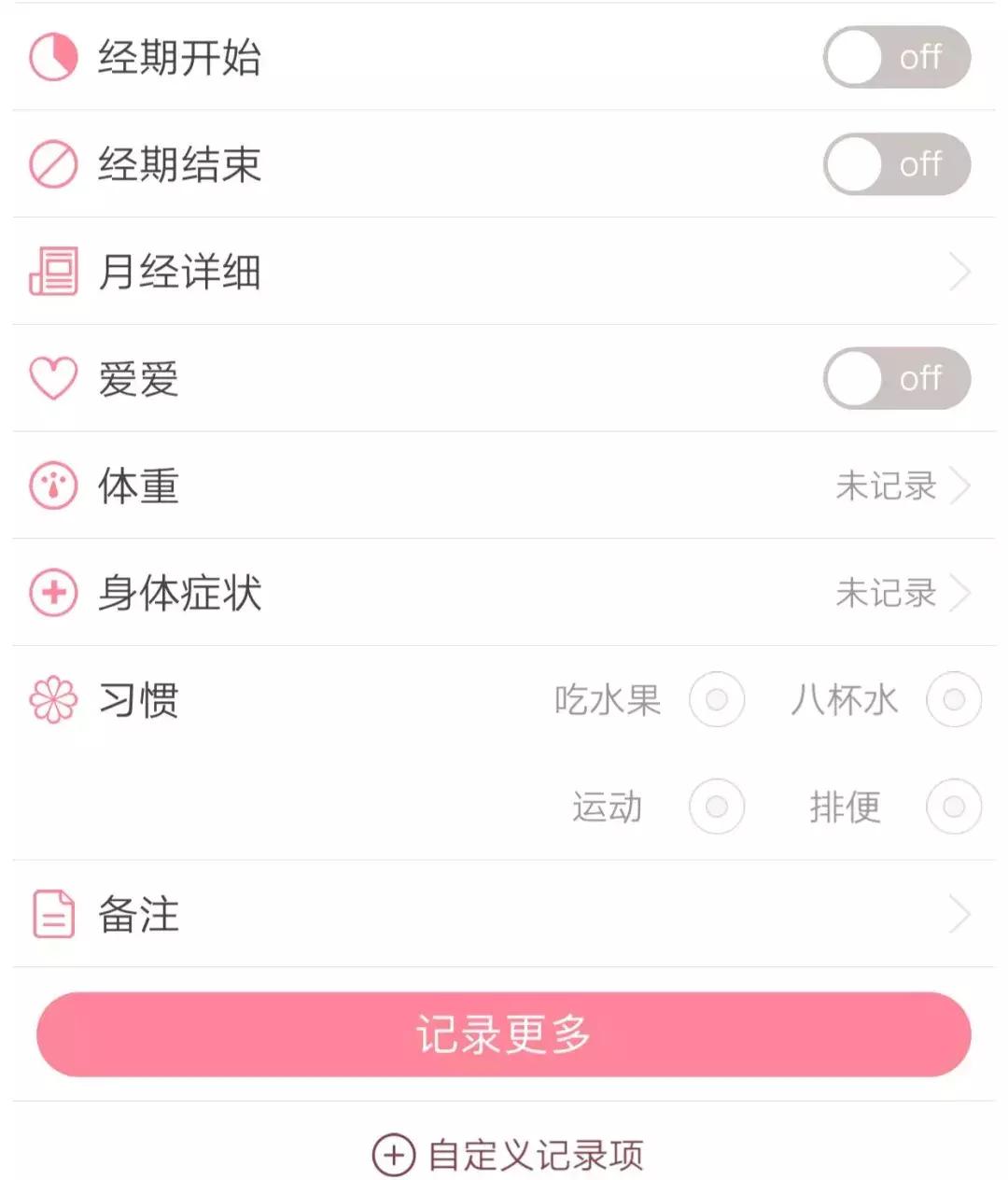This screenshot has height=1180, width=1008.
Task: Enable the 爱爱 switch
Action: pyautogui.click(x=897, y=379)
